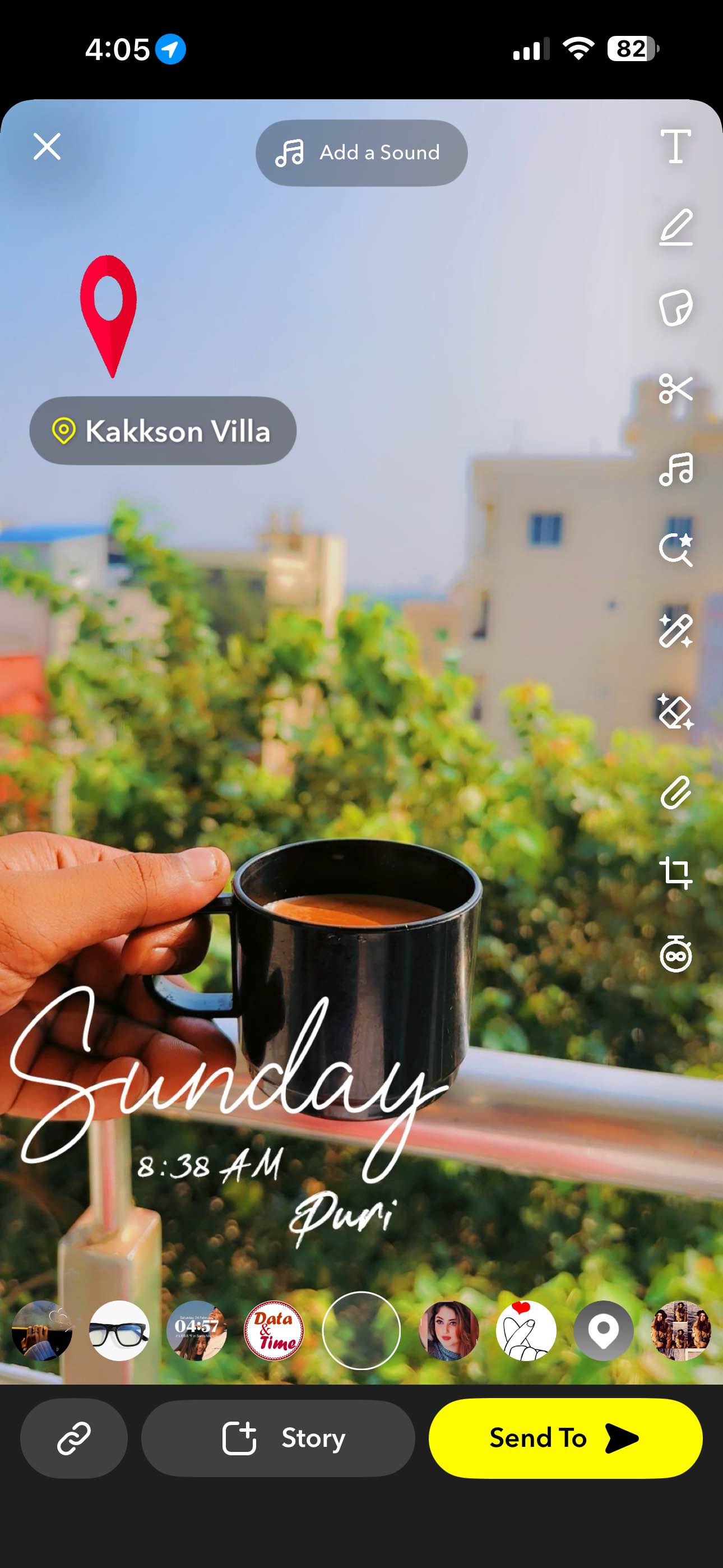Open the sticker picker
This screenshot has height=1568, width=723.
pos(675,307)
